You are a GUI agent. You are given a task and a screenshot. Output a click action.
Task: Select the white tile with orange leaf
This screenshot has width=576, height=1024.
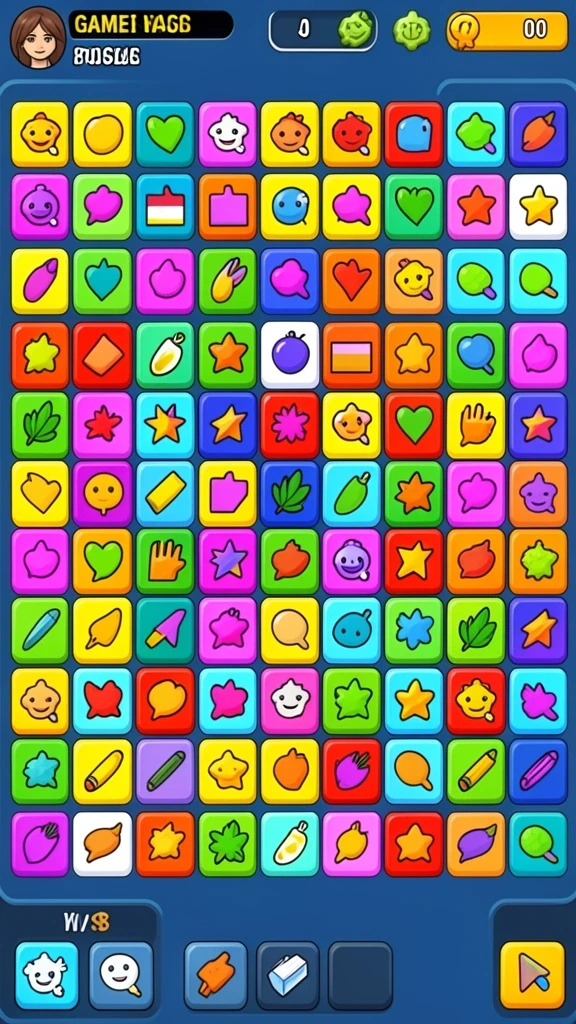[103, 844]
